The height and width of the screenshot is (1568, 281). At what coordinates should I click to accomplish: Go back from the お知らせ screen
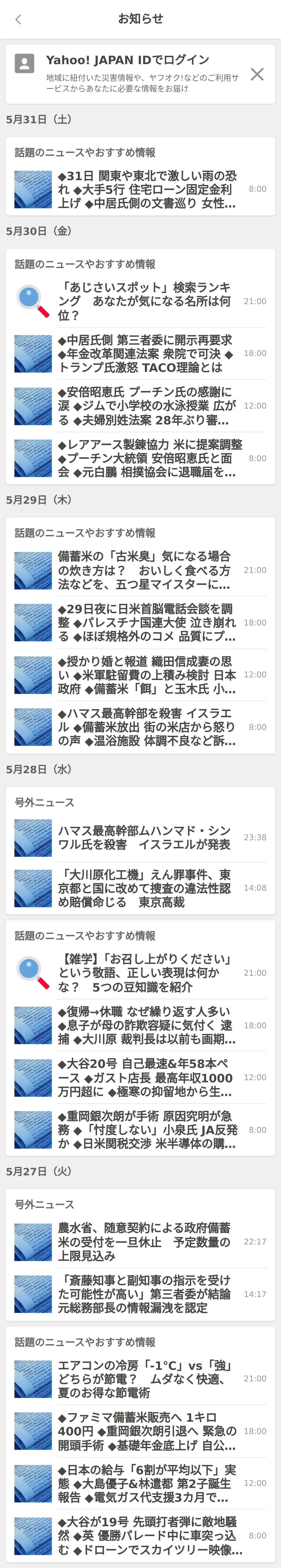coord(18,19)
